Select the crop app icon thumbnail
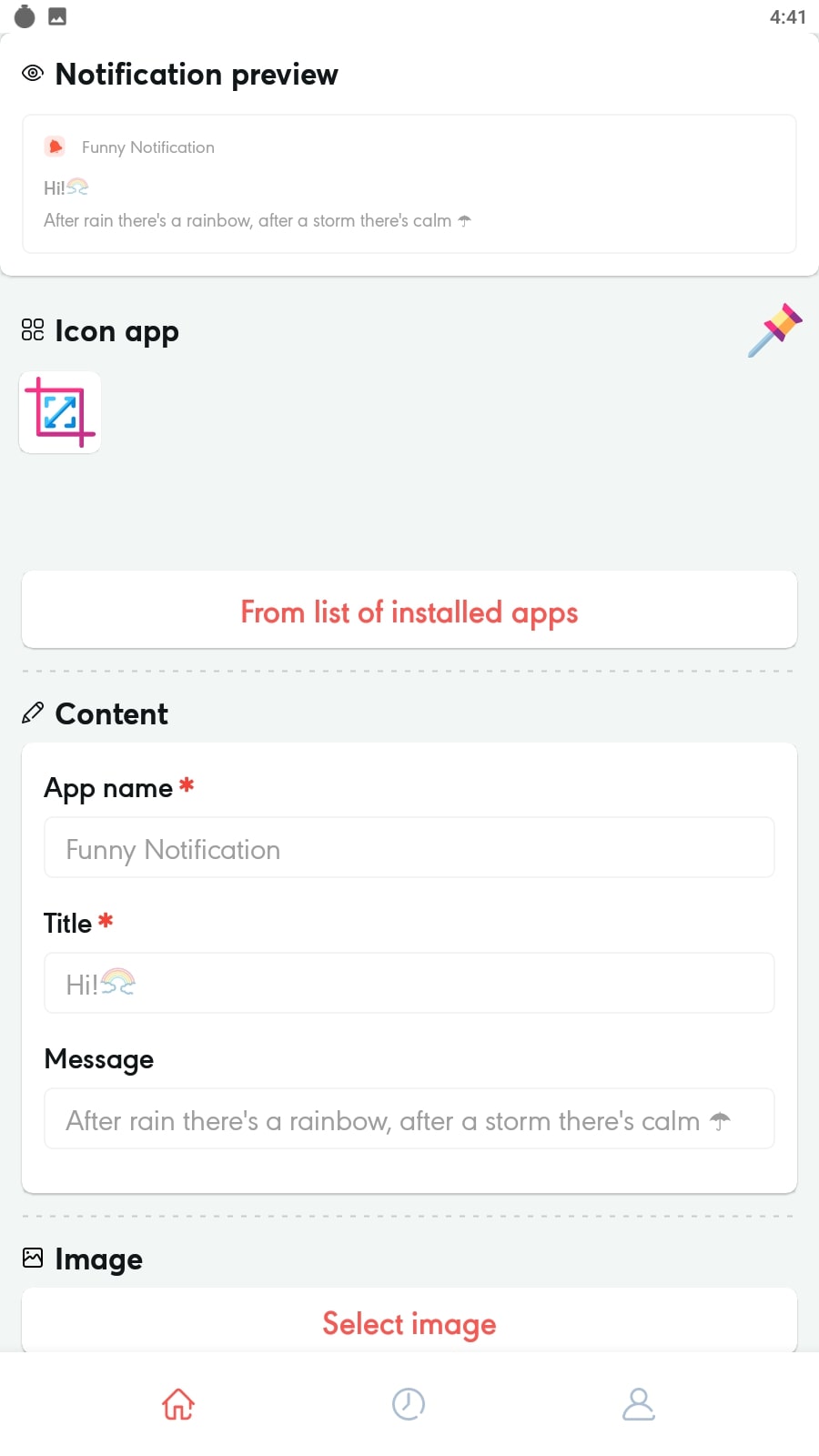 click(x=60, y=412)
